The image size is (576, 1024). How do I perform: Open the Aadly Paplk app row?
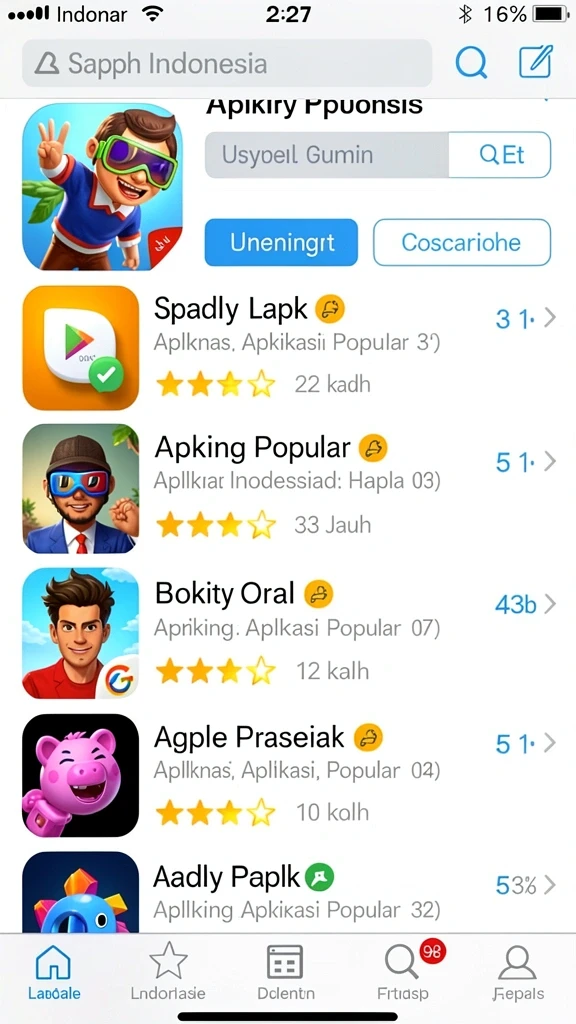point(288,891)
